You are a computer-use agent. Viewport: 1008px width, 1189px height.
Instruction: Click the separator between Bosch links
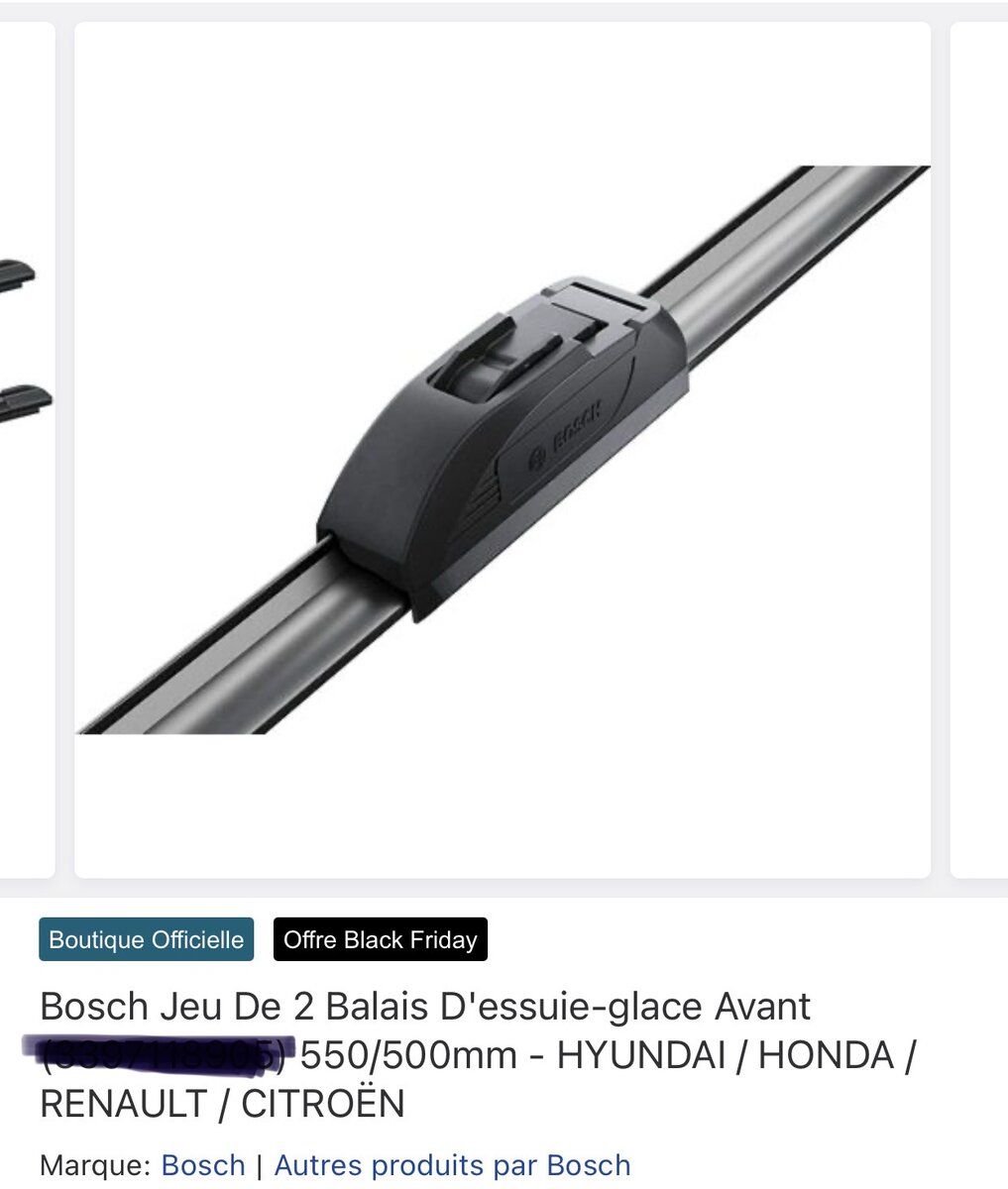pyautogui.click(x=259, y=1164)
